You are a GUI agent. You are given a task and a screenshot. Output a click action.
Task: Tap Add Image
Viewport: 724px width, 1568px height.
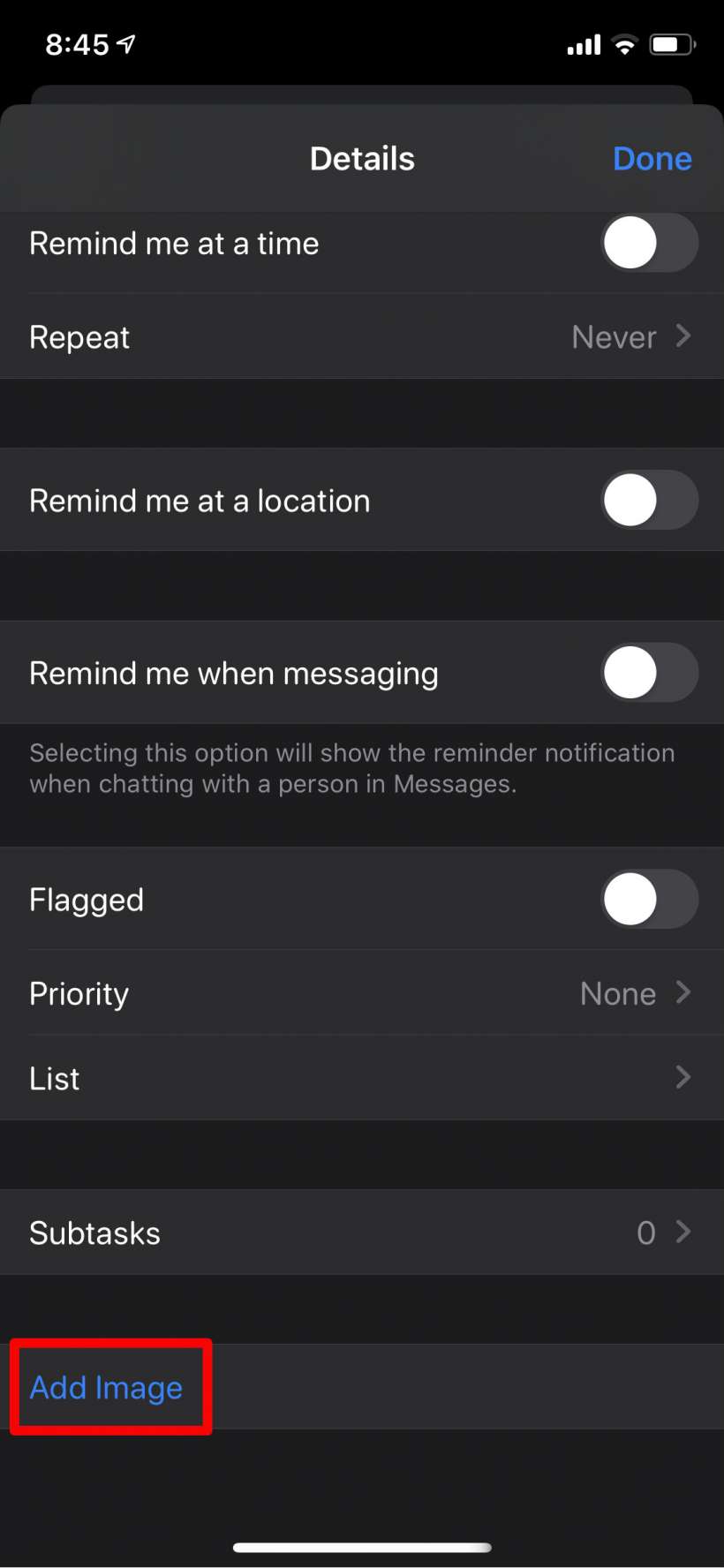(107, 1388)
